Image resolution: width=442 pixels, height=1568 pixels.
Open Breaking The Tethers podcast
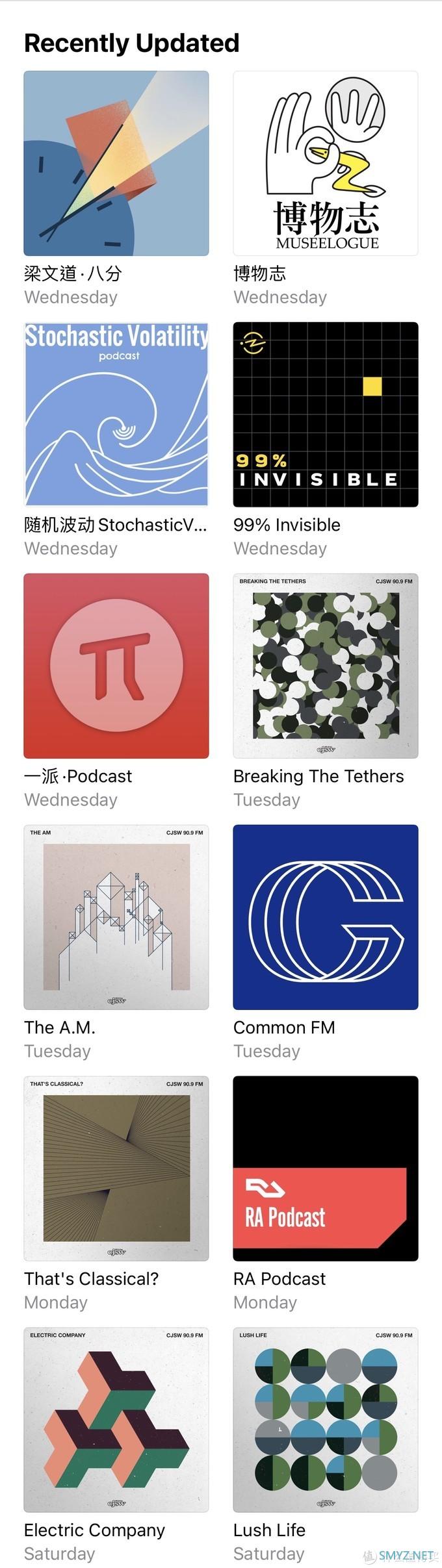326,666
